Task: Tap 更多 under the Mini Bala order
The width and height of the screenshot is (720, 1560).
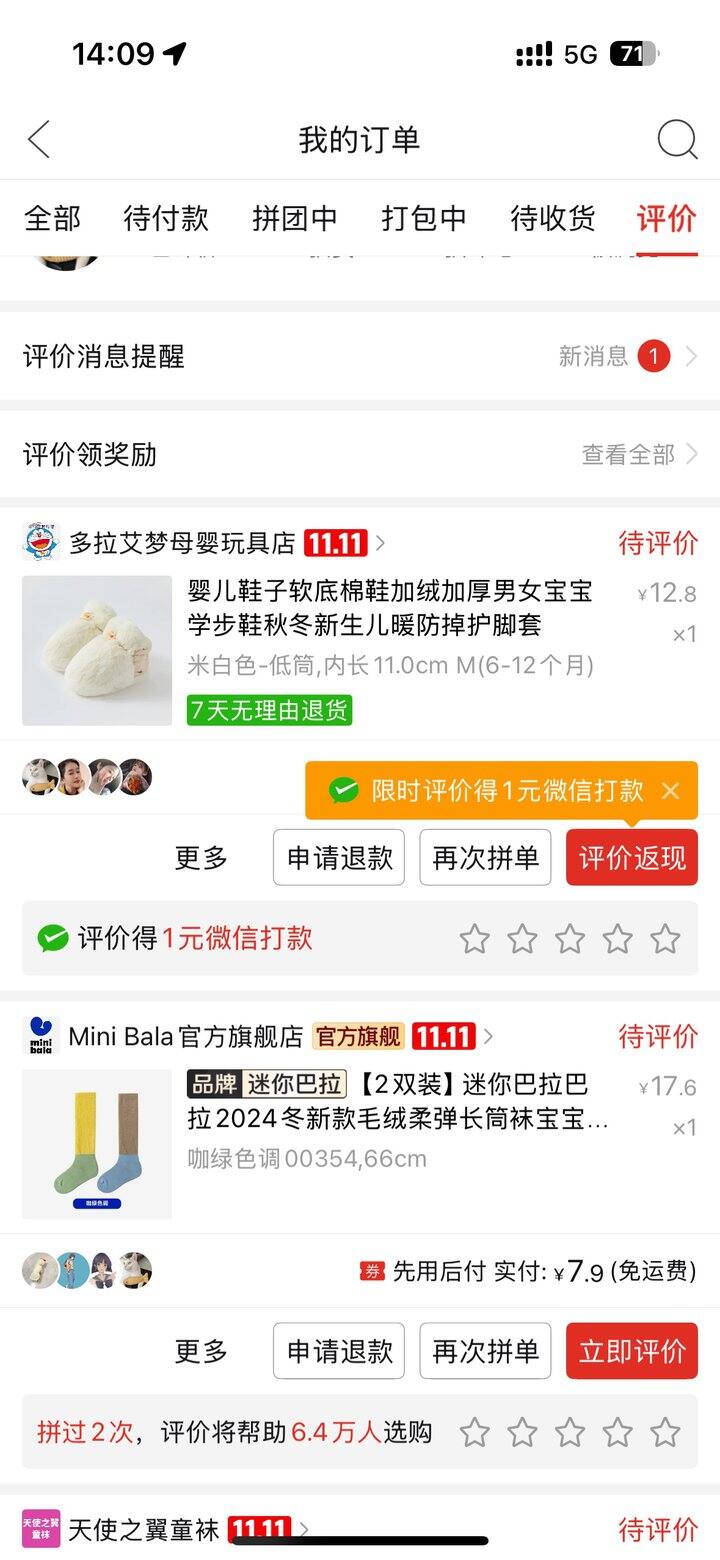Action: tap(201, 1351)
